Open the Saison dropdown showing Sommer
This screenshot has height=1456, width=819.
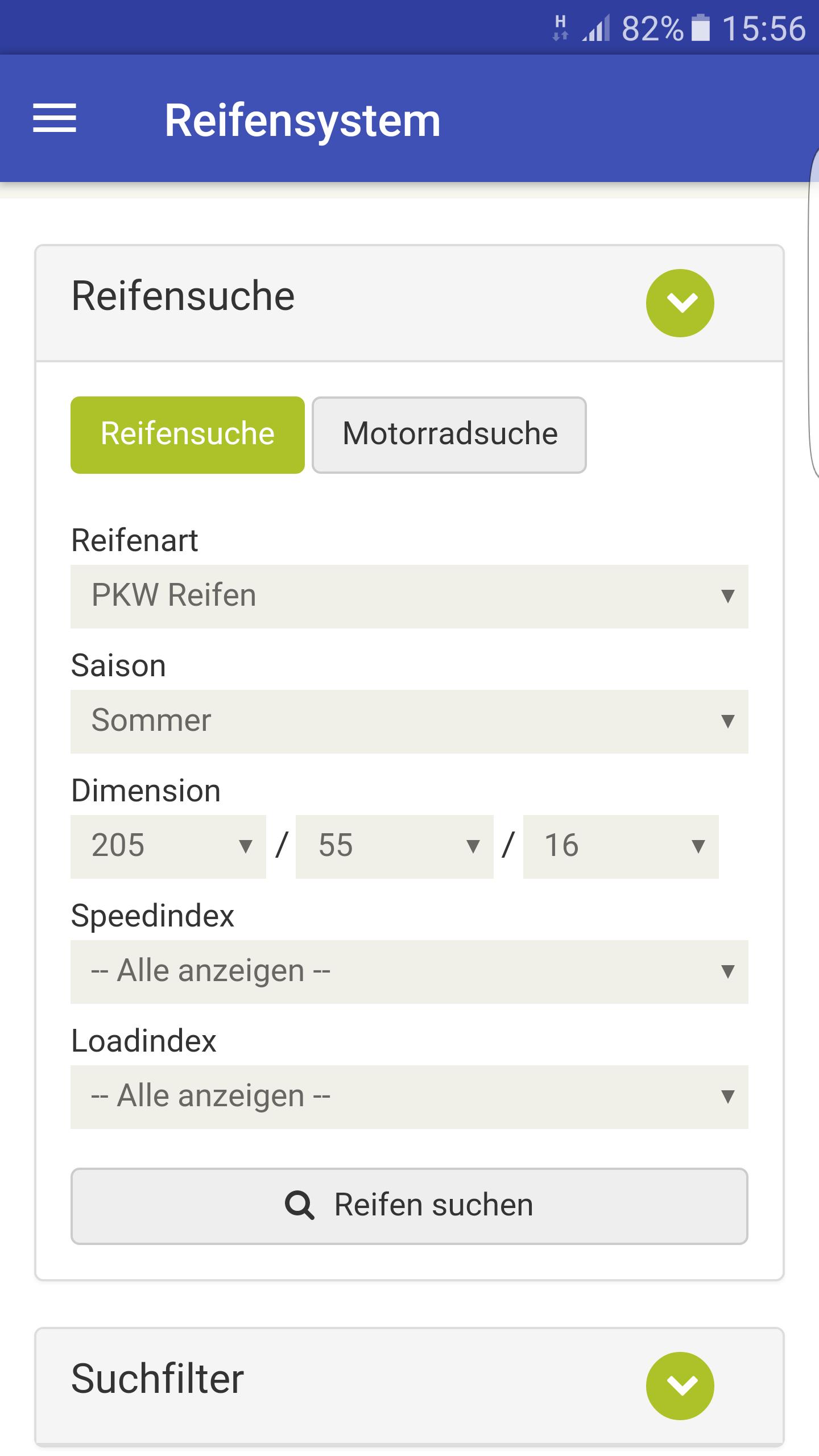pos(408,721)
